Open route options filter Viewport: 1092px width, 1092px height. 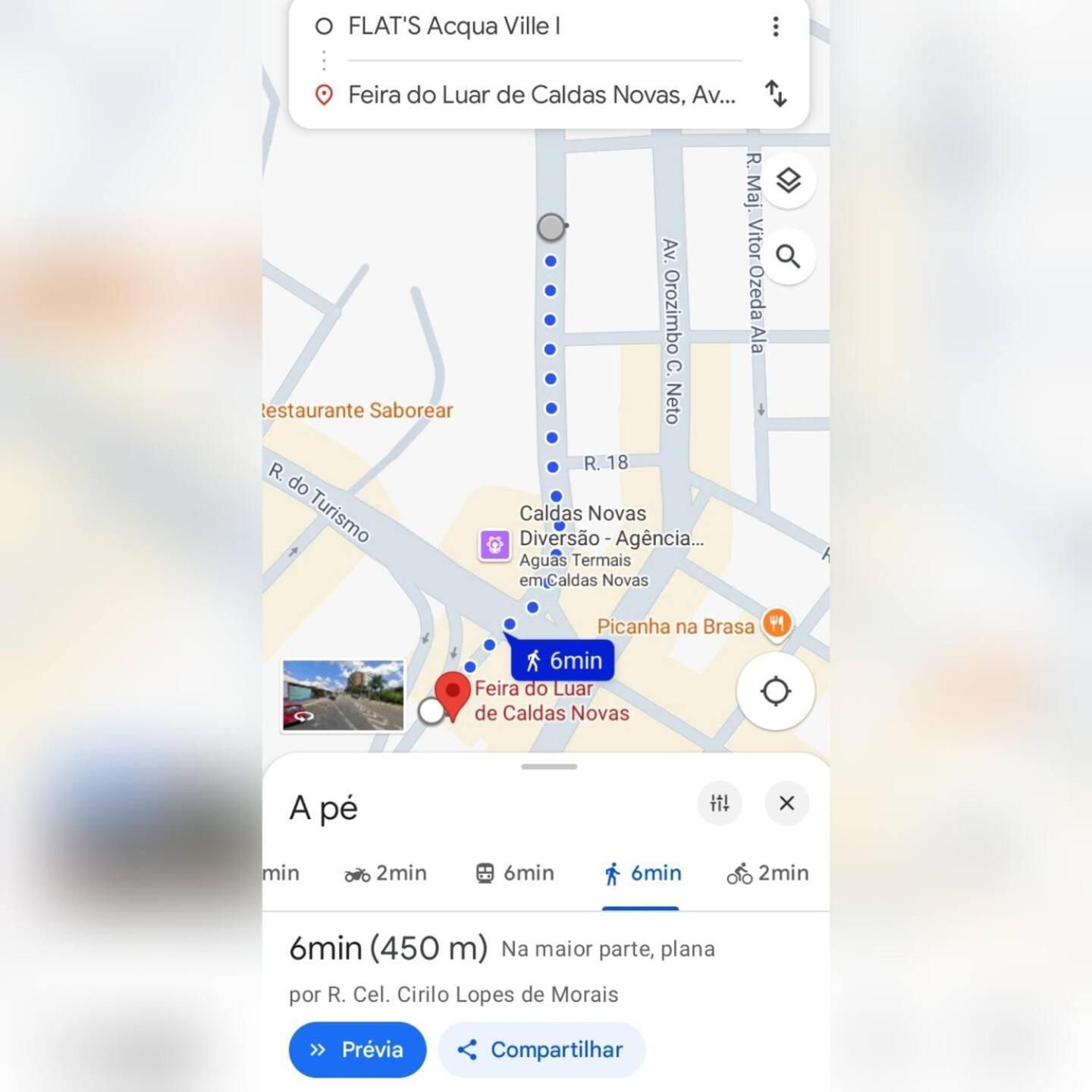(x=719, y=803)
